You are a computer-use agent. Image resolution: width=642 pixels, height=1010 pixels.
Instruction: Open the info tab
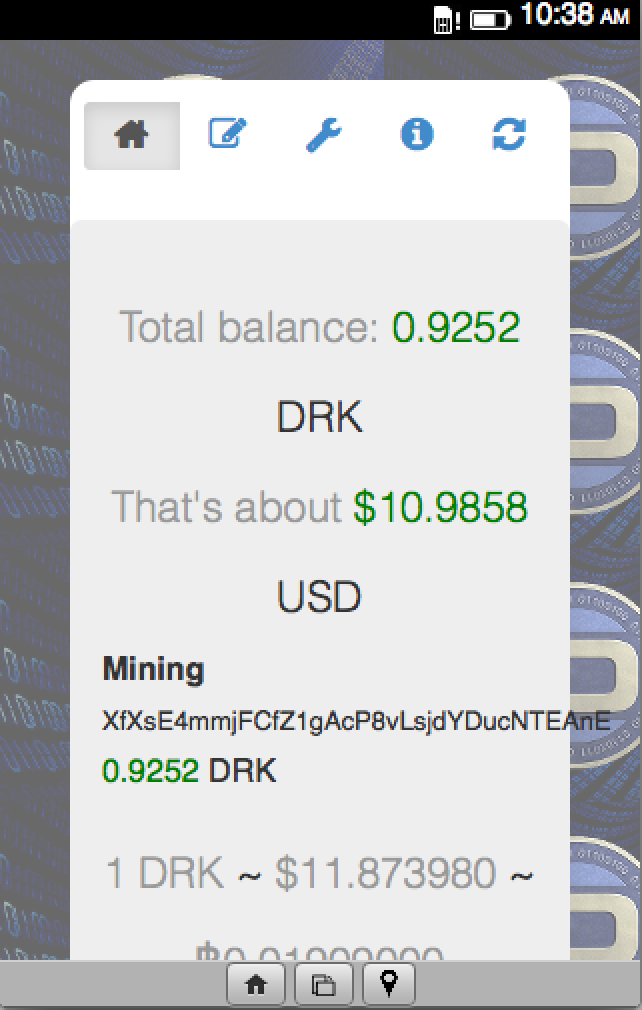[417, 134]
